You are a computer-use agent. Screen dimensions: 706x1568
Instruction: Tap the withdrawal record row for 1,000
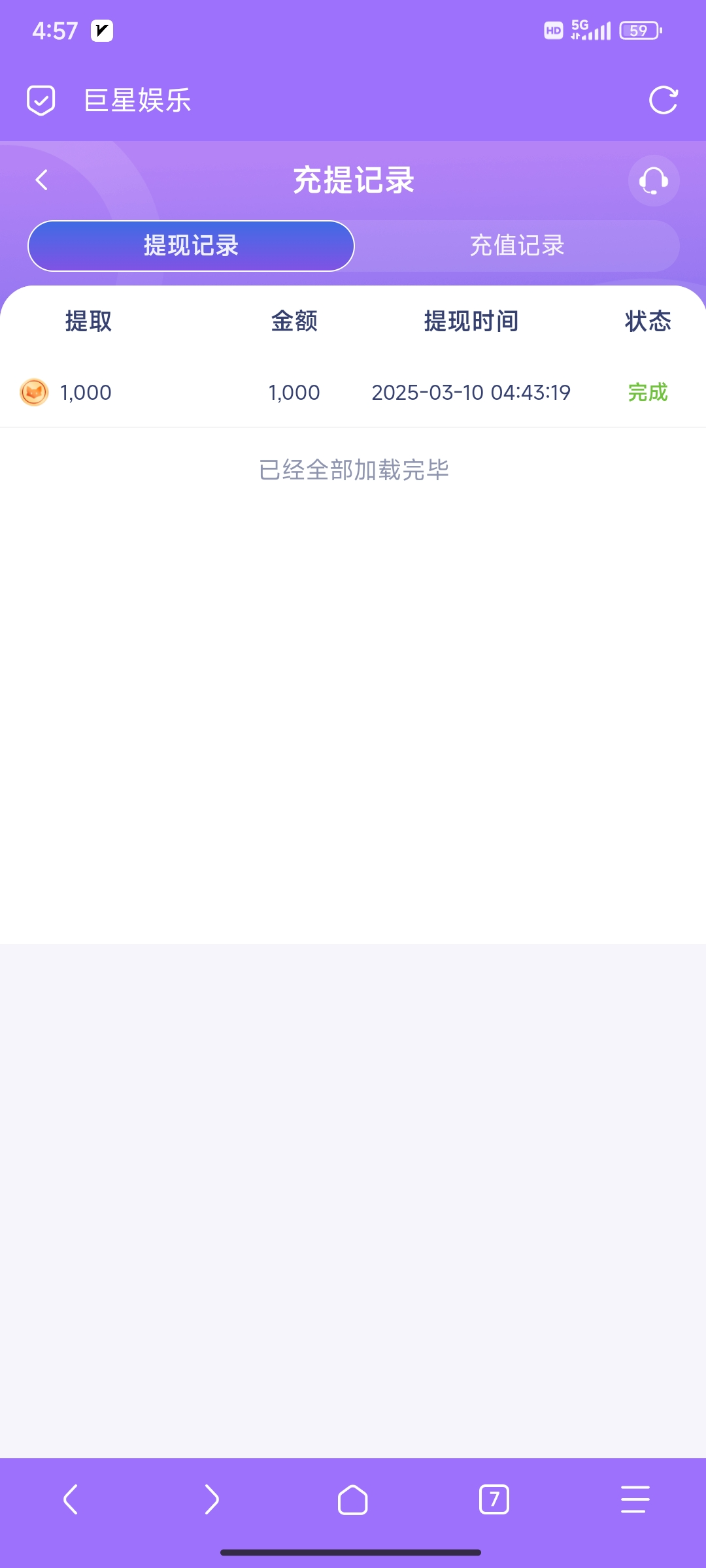point(353,392)
